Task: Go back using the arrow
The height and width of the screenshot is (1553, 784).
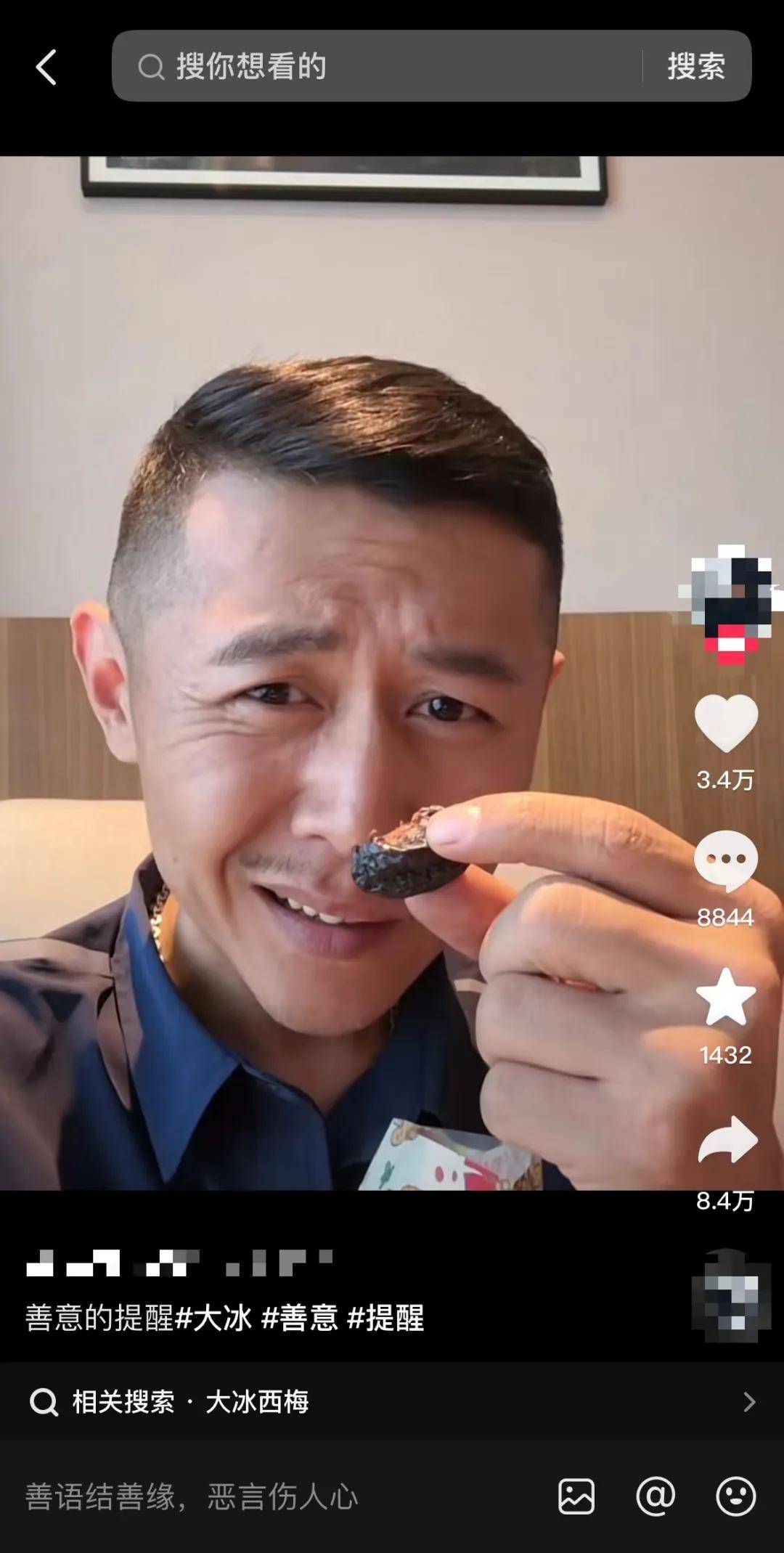Action: click(x=46, y=67)
